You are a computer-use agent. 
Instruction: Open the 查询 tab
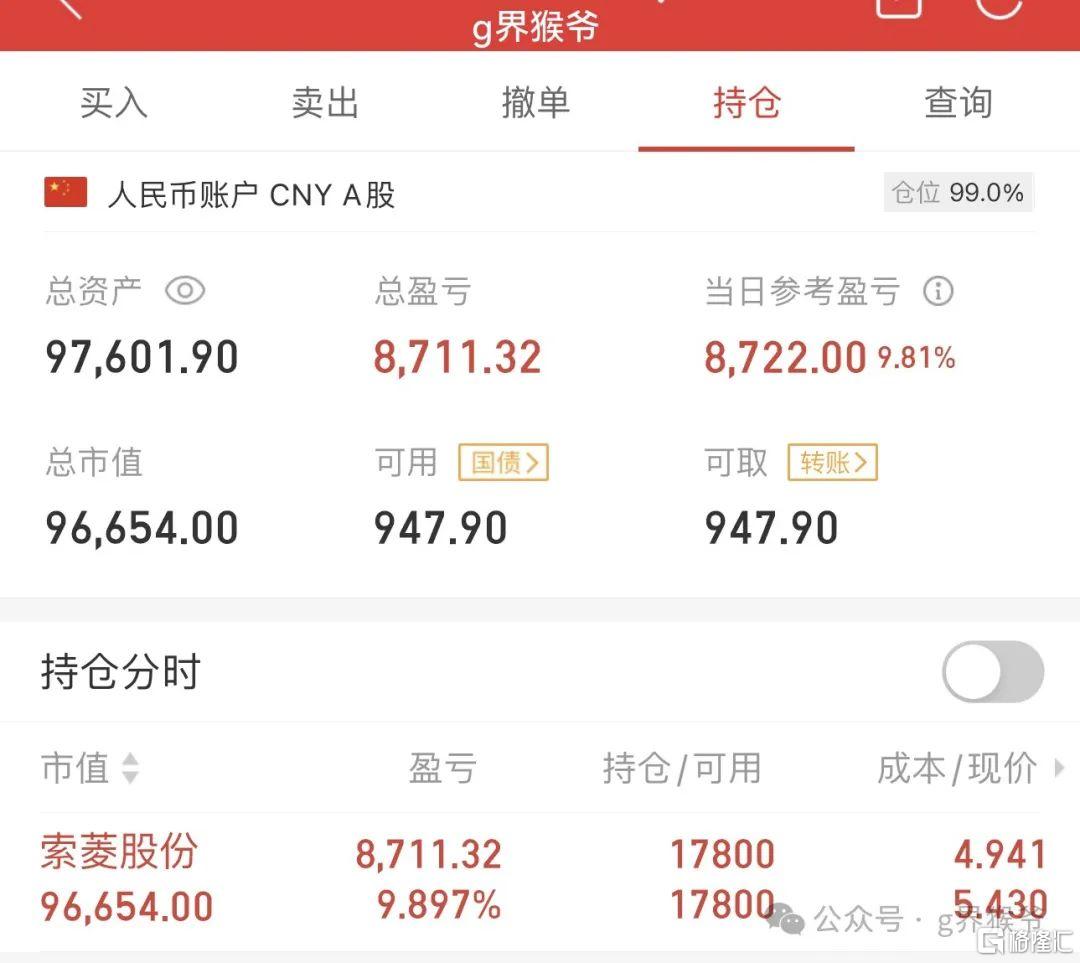958,103
